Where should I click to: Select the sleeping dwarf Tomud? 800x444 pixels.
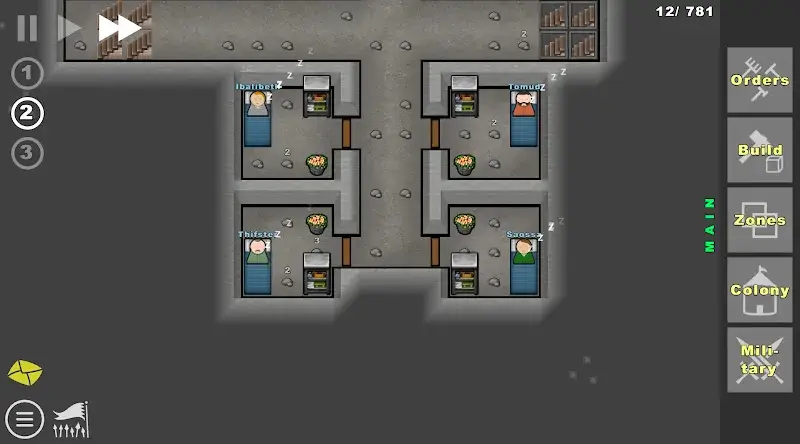(524, 103)
